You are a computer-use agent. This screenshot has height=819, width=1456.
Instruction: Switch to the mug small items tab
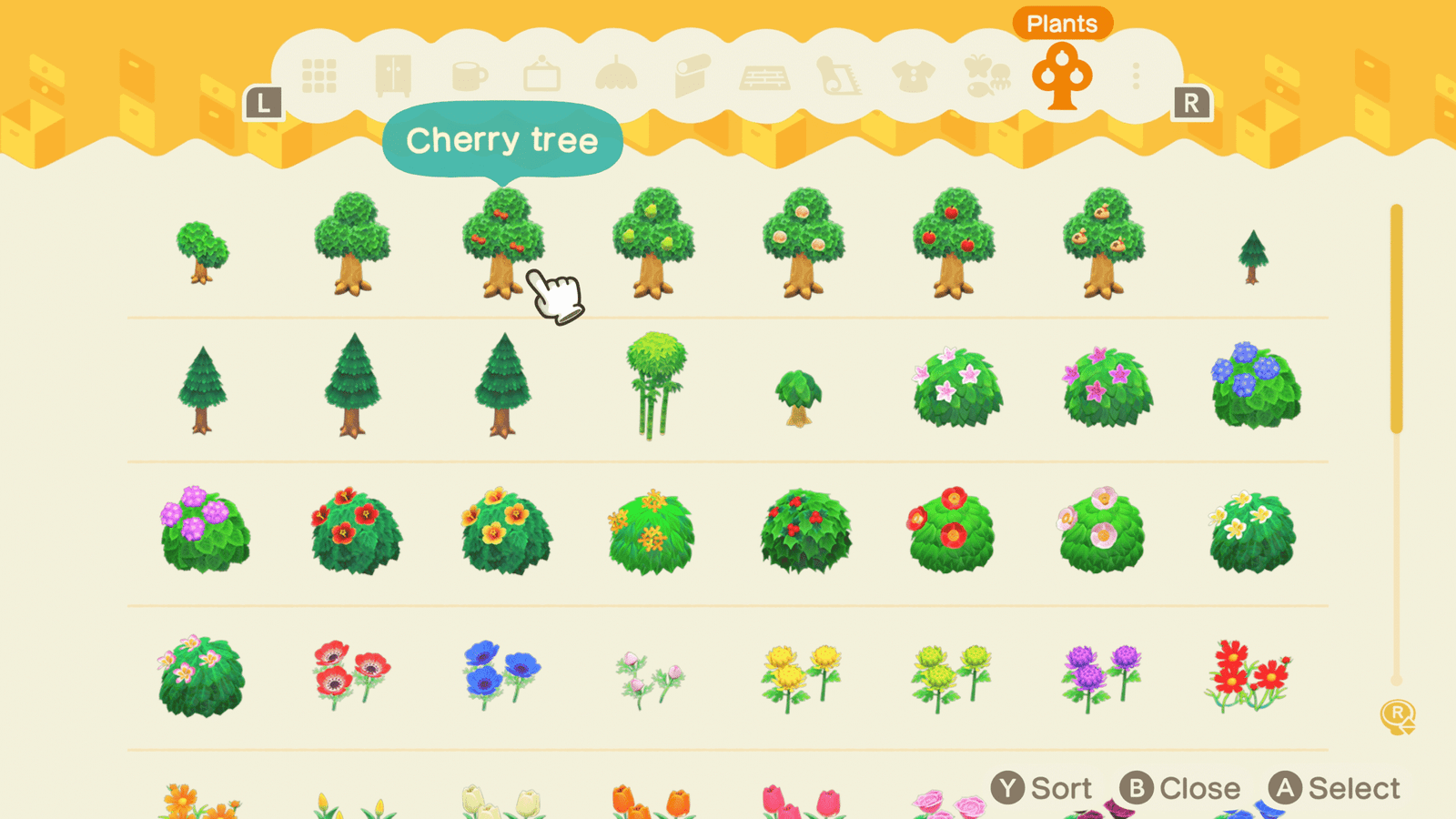[x=469, y=76]
